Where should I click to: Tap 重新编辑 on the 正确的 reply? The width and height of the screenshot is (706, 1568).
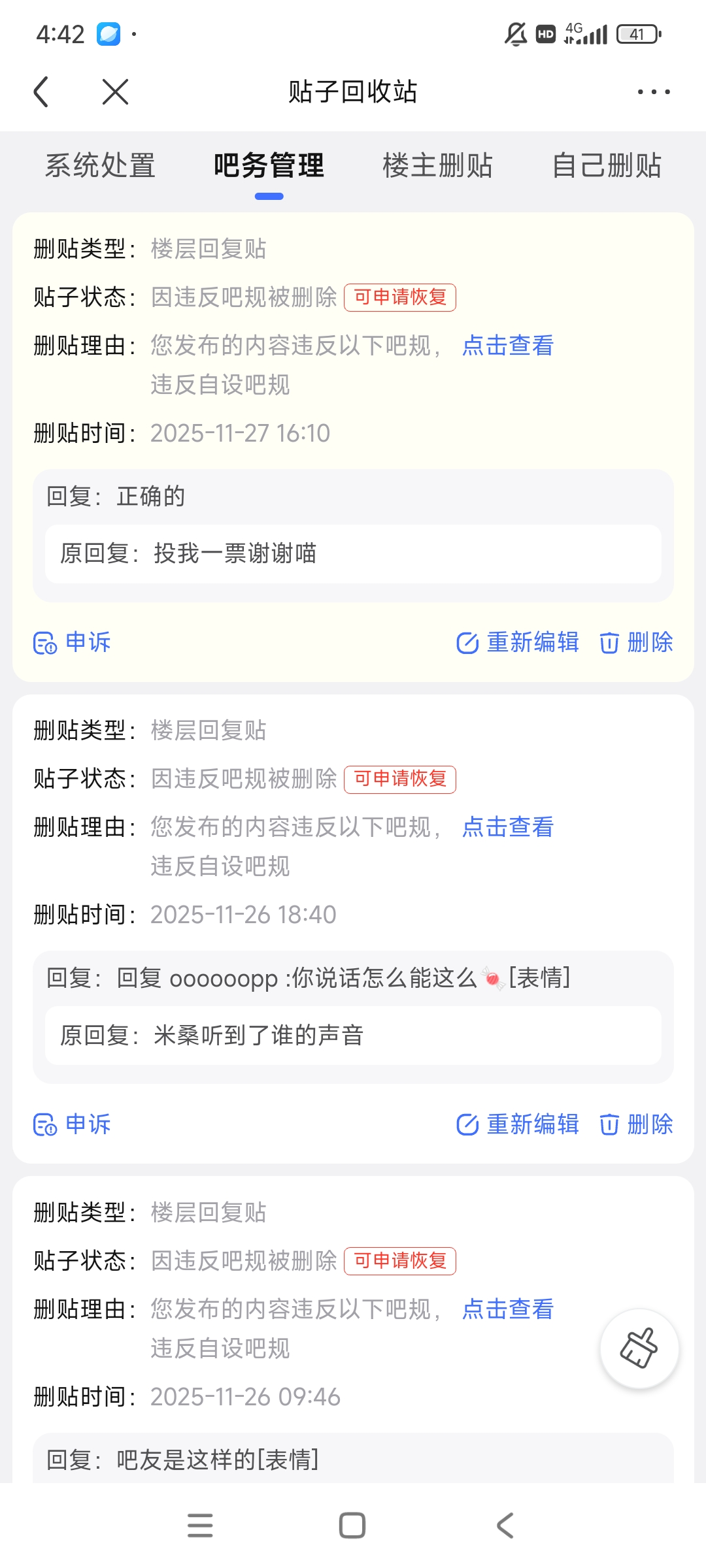click(x=518, y=643)
